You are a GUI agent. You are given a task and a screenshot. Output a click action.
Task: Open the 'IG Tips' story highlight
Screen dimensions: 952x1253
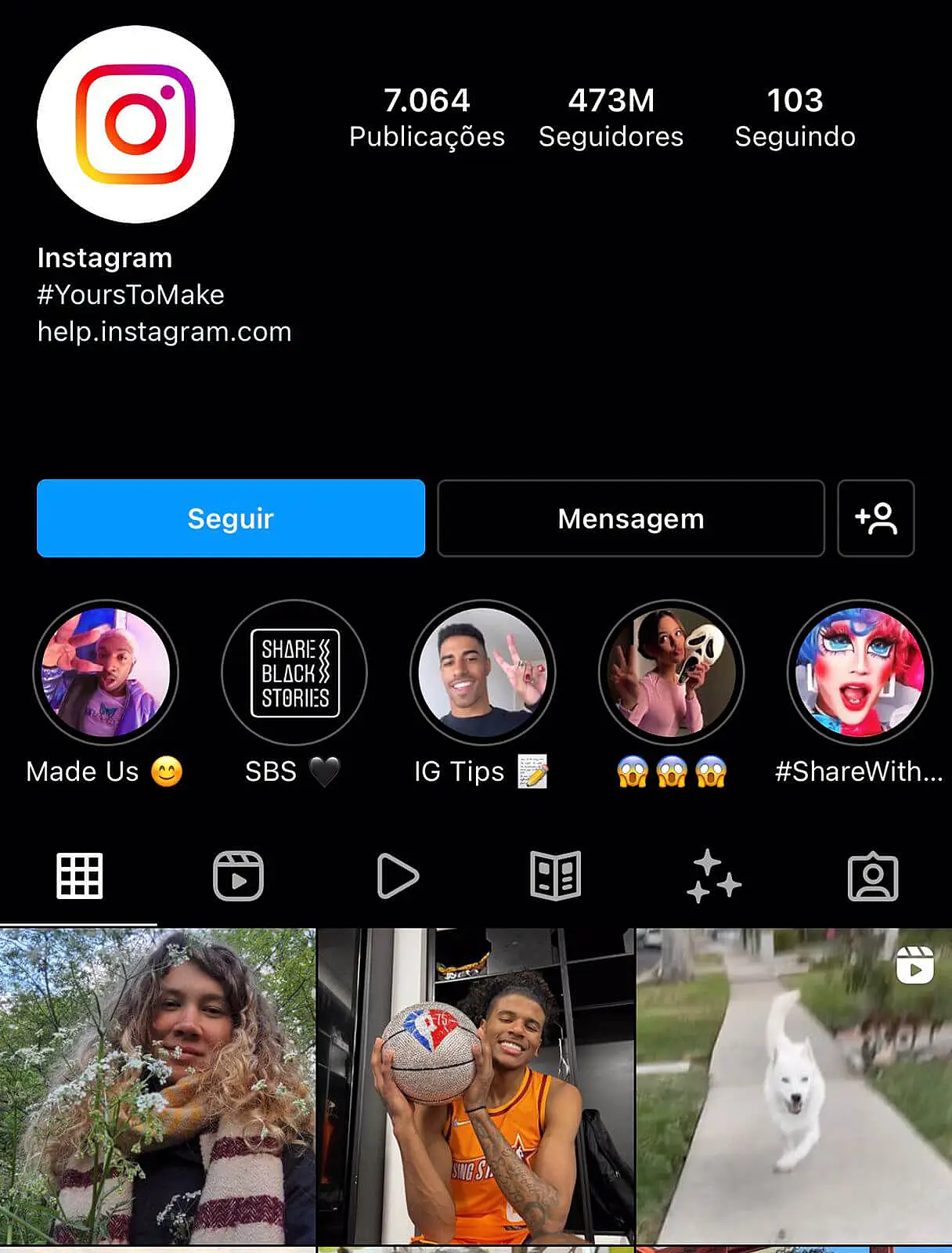[484, 673]
